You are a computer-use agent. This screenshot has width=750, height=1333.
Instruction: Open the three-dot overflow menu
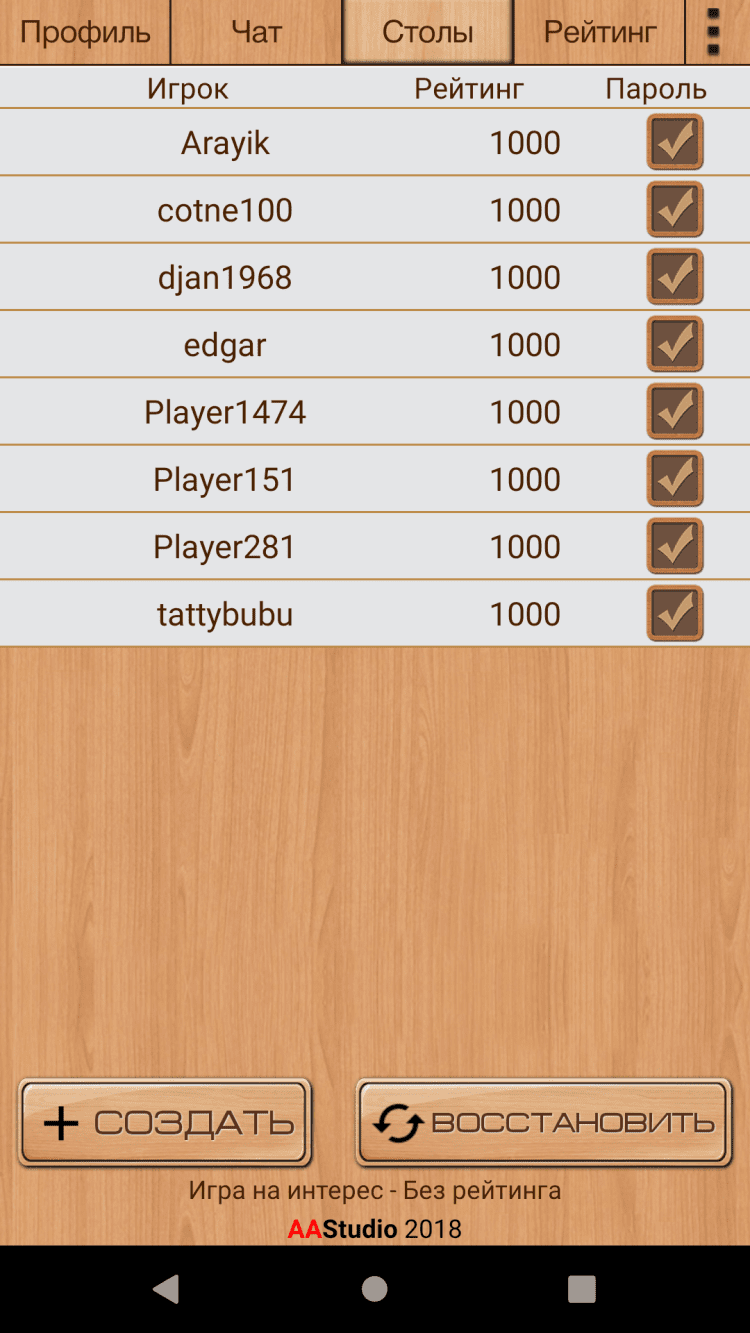713,32
